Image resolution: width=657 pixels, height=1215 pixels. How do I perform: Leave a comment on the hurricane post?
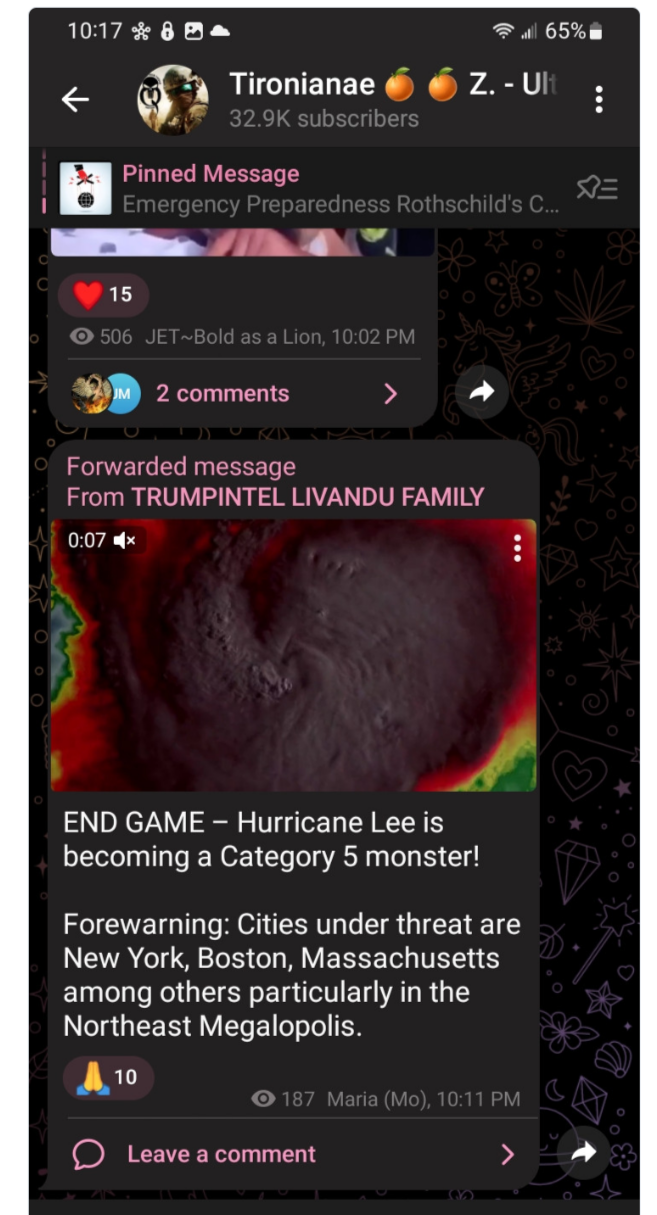pos(220,1154)
